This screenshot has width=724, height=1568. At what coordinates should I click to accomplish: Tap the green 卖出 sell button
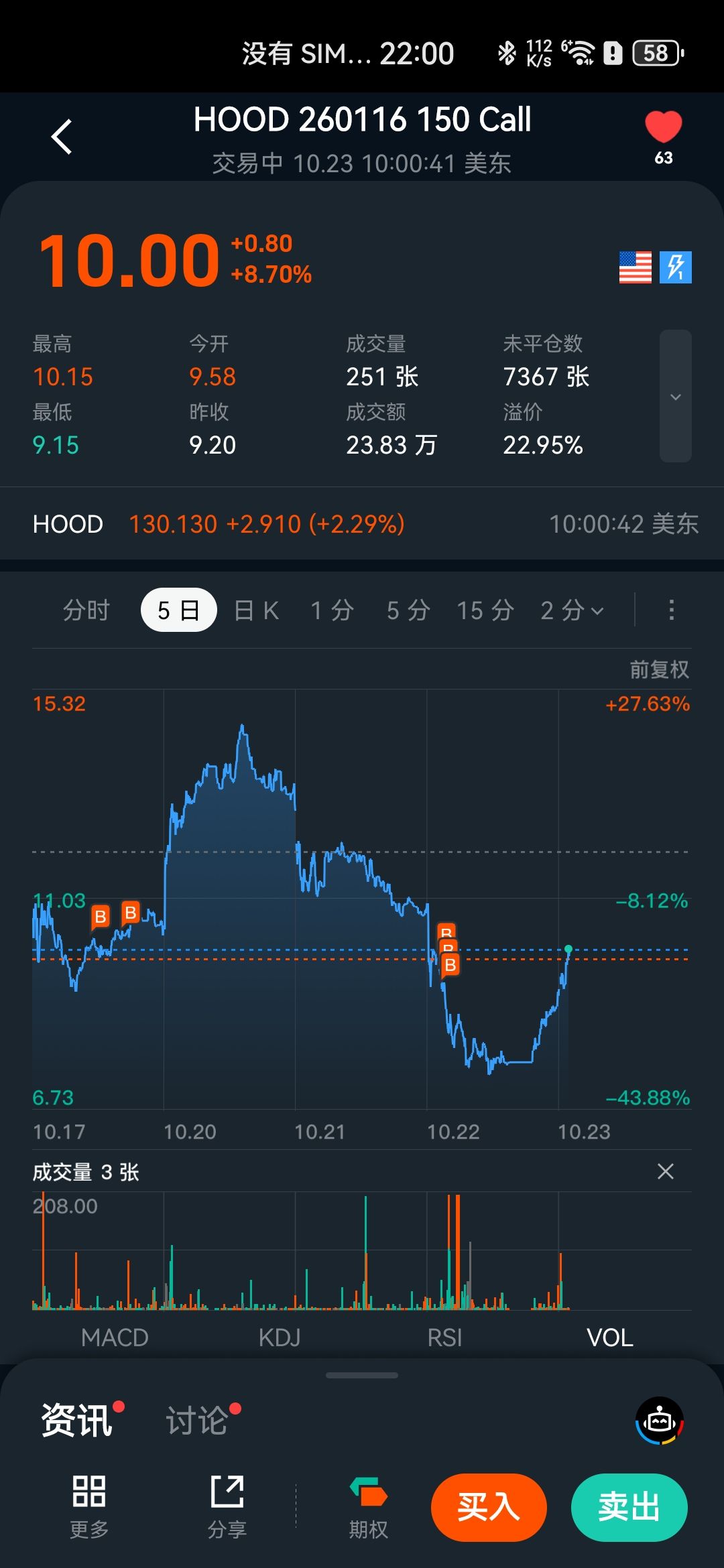[x=629, y=1507]
